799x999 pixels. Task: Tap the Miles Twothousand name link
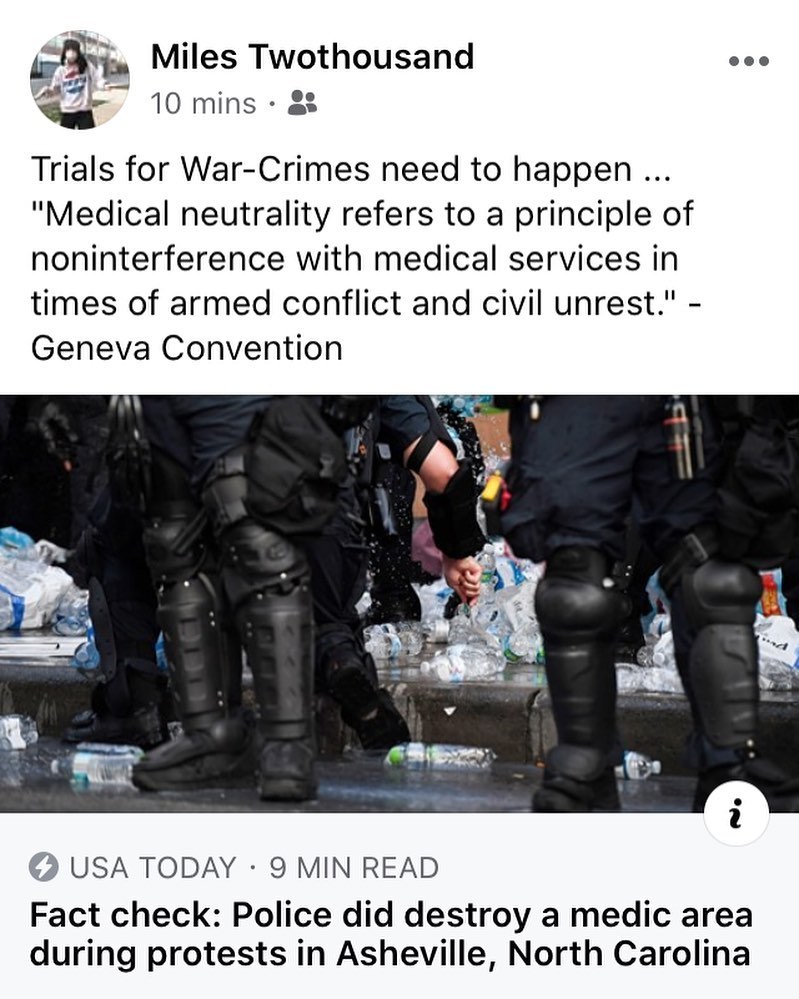click(312, 57)
